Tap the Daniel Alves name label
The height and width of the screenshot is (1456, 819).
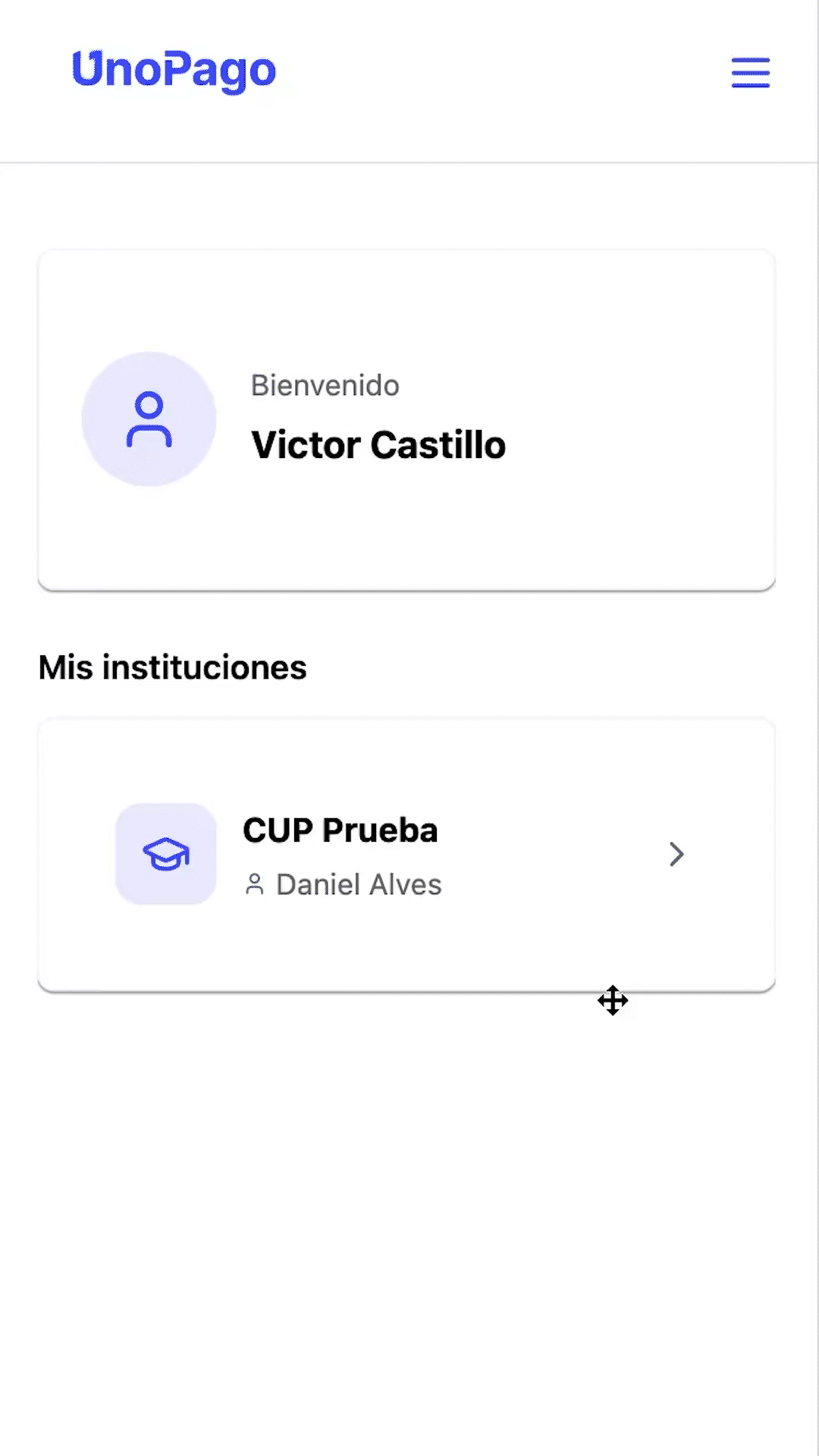(x=359, y=883)
